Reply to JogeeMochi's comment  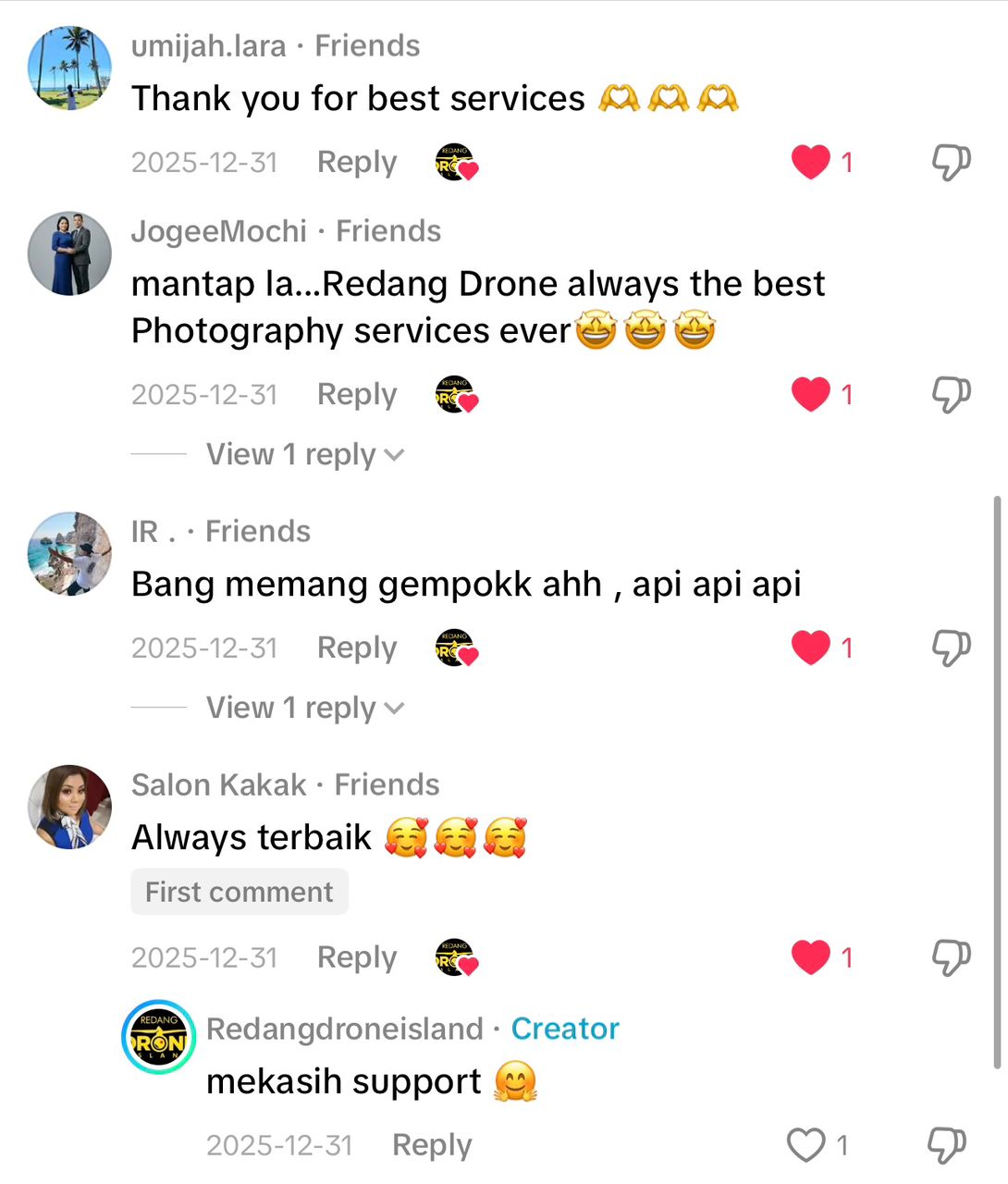pyautogui.click(x=356, y=394)
